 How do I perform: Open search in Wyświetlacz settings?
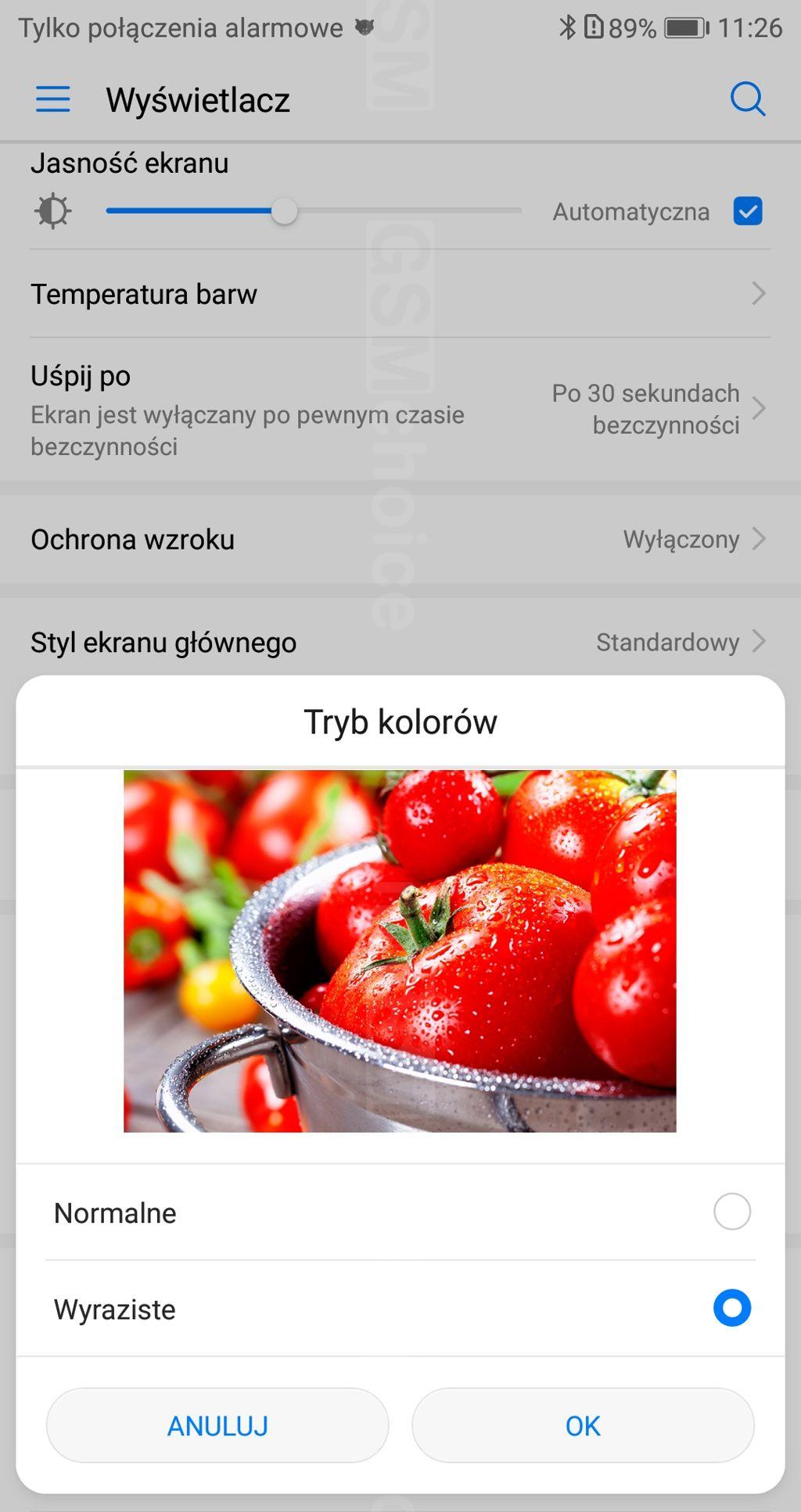(747, 99)
